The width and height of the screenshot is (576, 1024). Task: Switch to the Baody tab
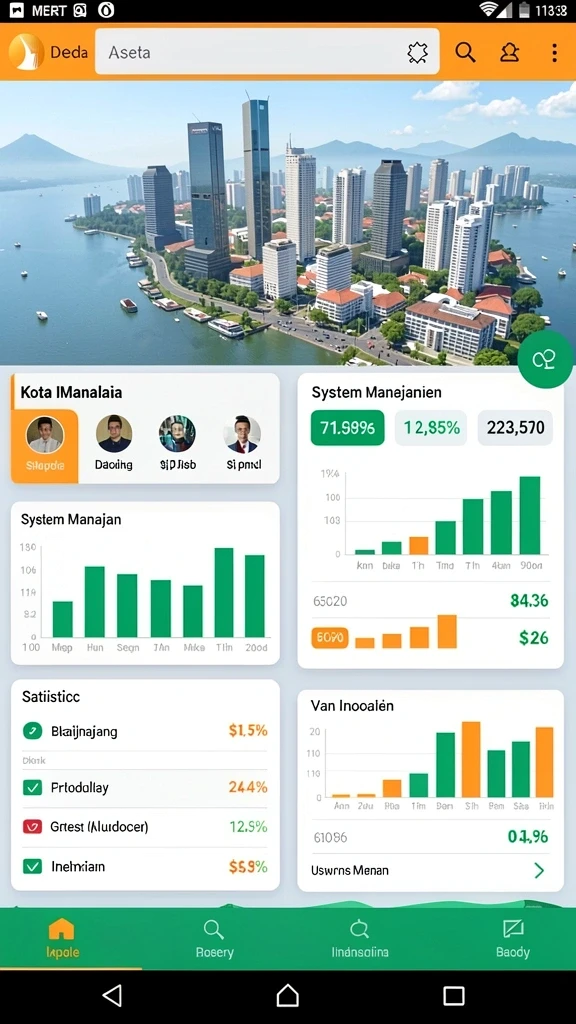click(x=513, y=938)
